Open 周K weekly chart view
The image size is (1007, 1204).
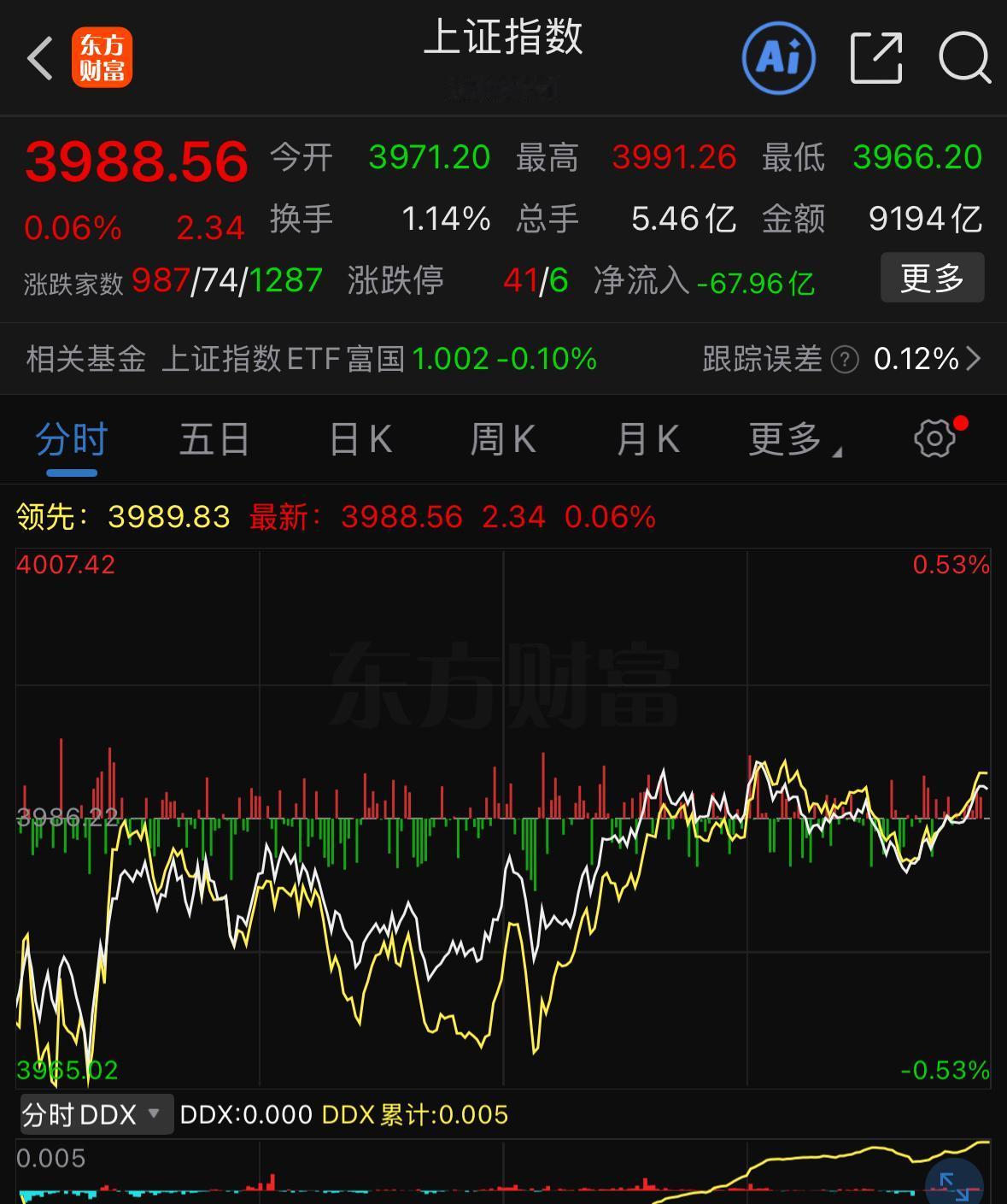pos(502,438)
